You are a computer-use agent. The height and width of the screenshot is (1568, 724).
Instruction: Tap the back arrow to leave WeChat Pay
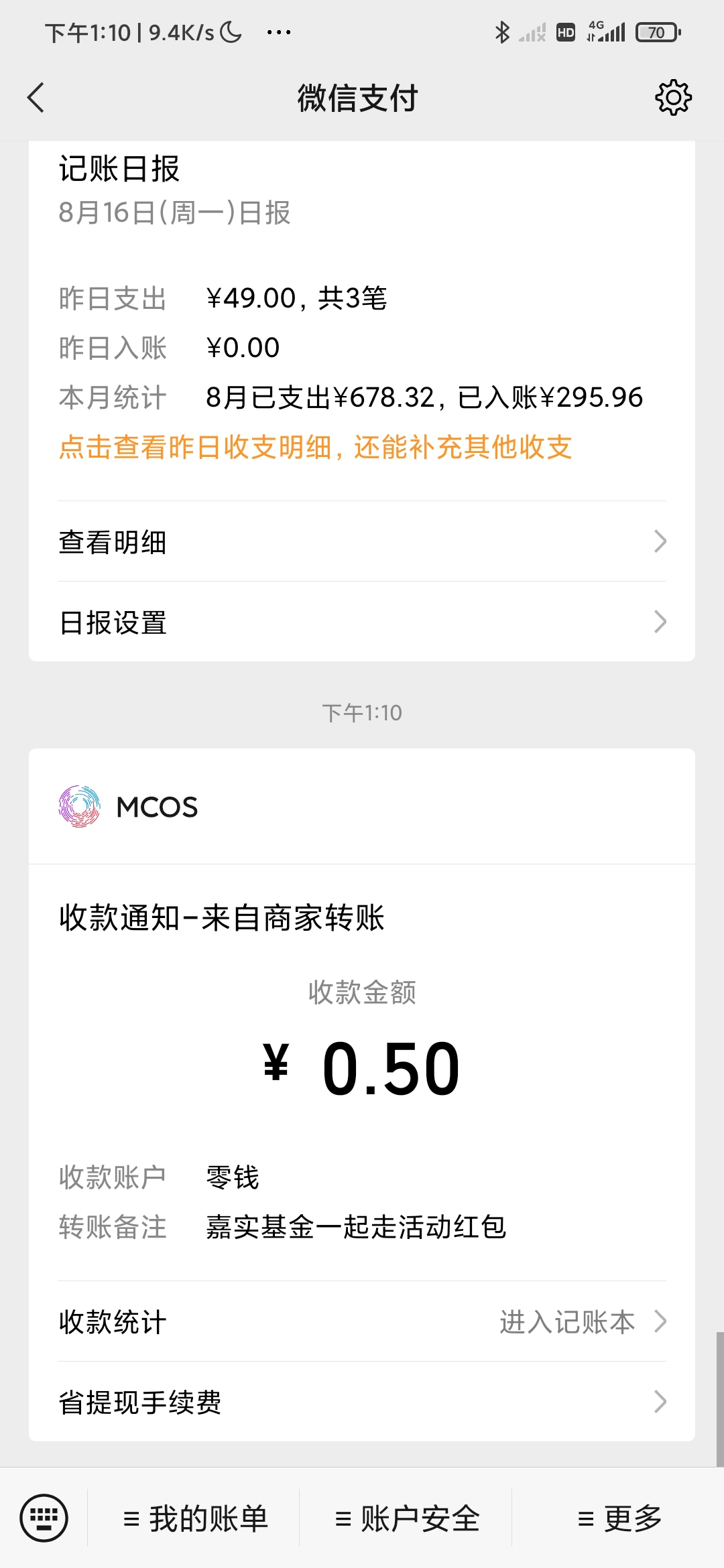[x=36, y=97]
